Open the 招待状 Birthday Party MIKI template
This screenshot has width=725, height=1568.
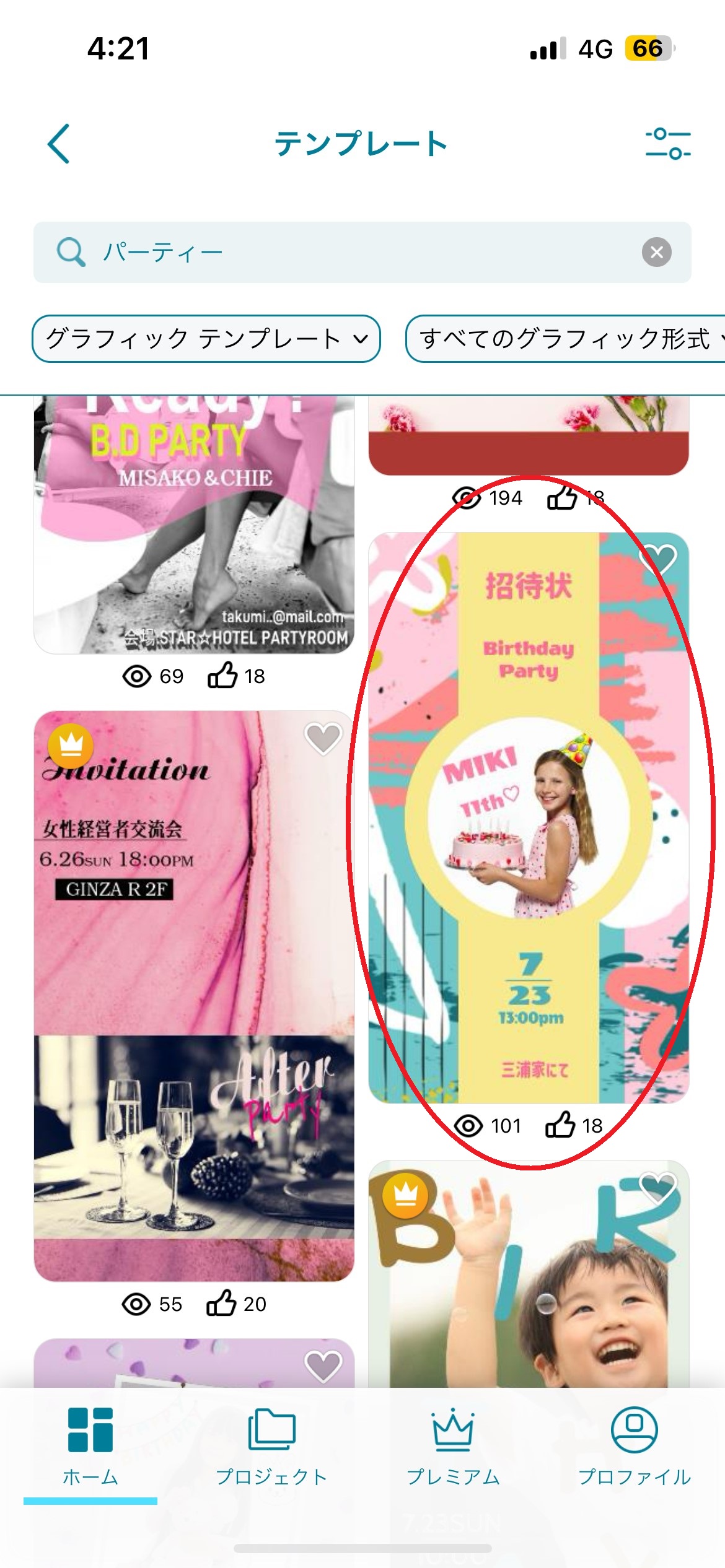[528, 817]
